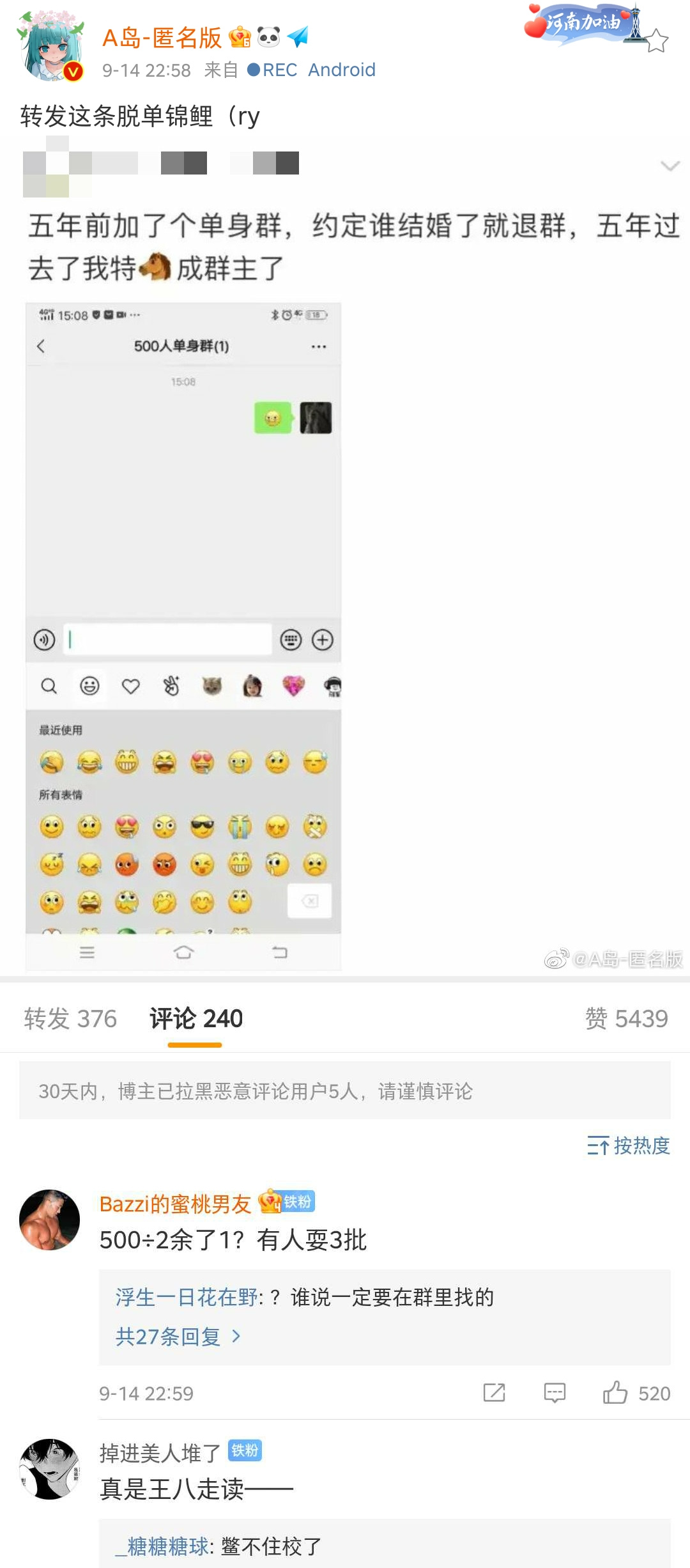Switch to the 评论 240 tab
Screen dimensions: 690x1568
tap(195, 1018)
